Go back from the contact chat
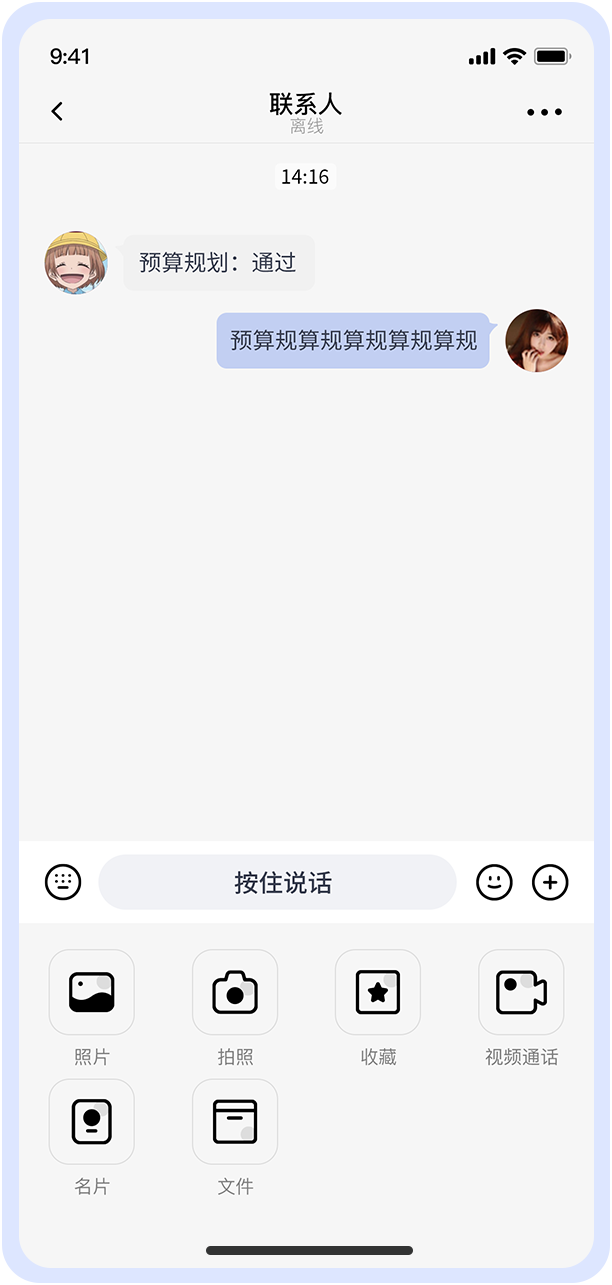 click(x=57, y=111)
